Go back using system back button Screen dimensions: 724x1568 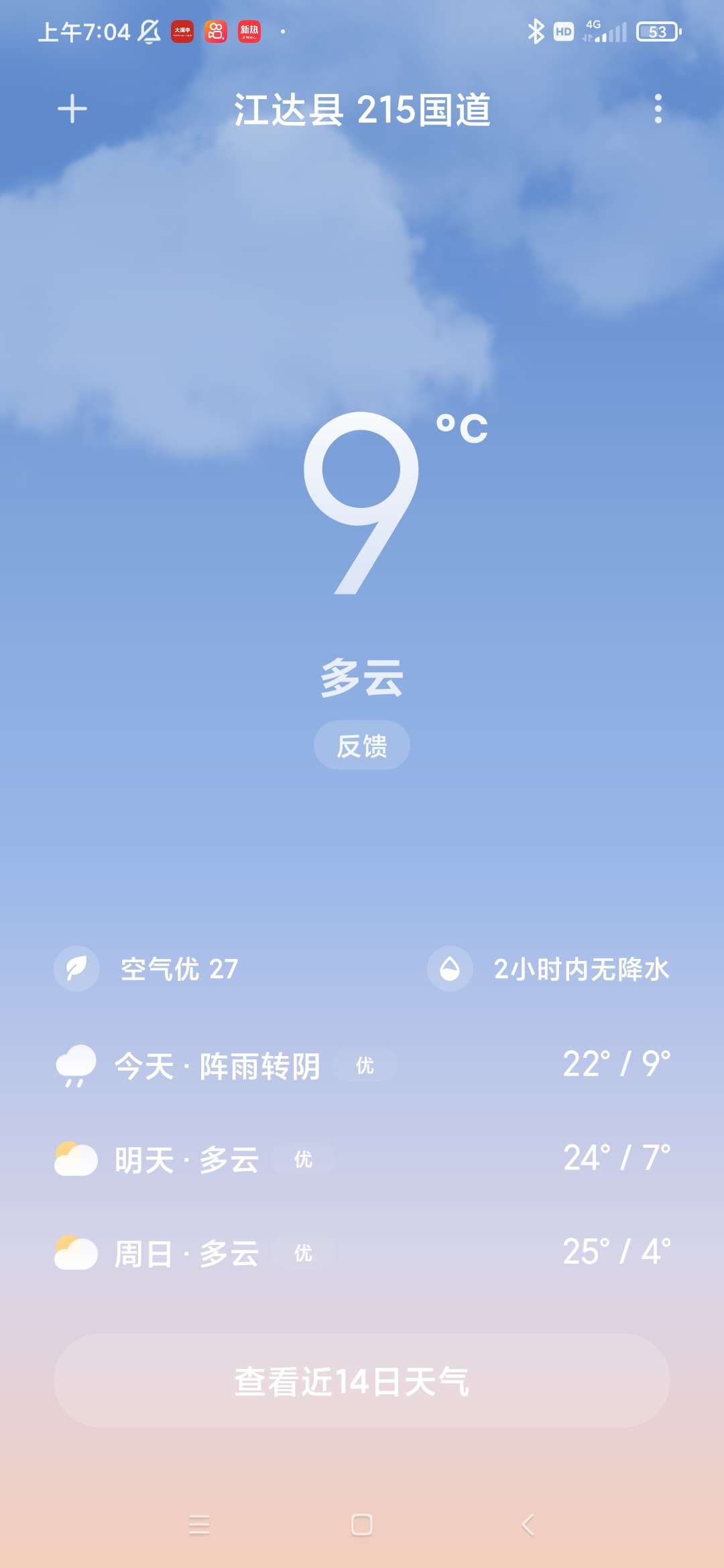528,1525
